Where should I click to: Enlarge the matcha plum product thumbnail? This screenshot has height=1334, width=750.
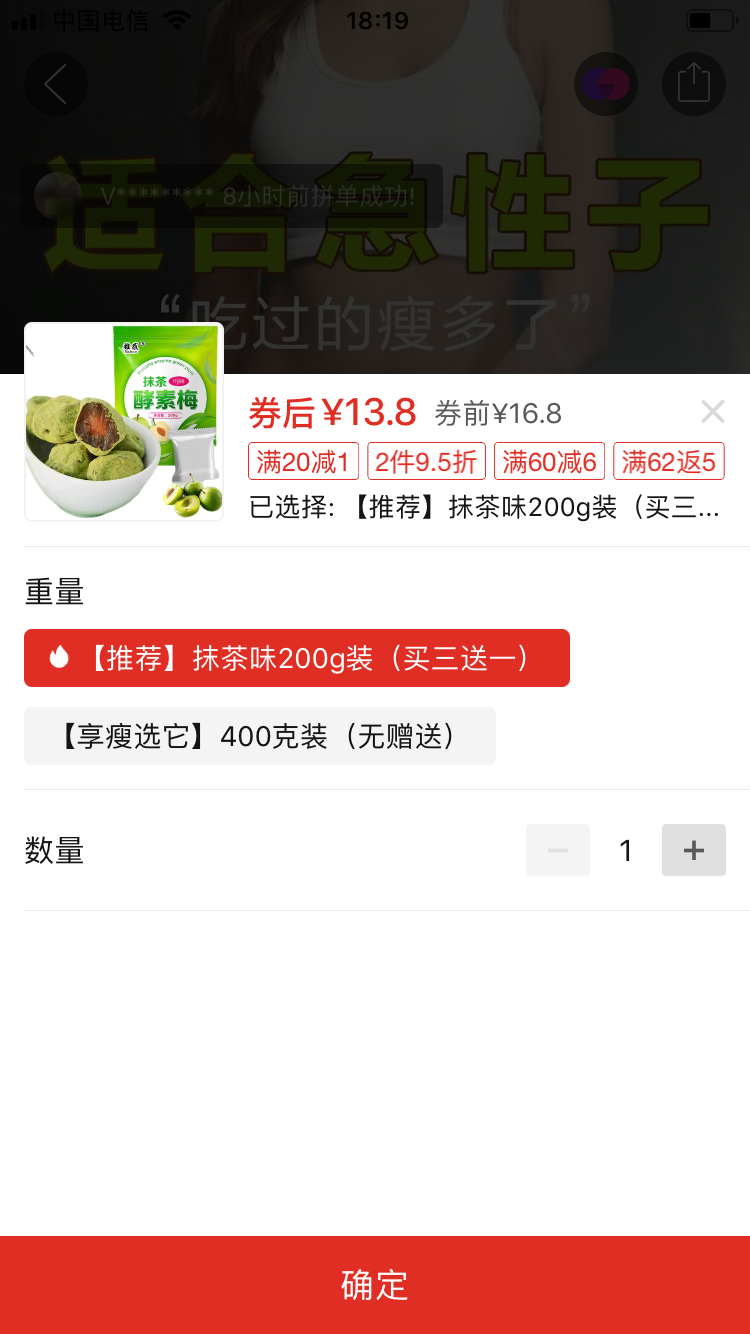click(x=124, y=421)
